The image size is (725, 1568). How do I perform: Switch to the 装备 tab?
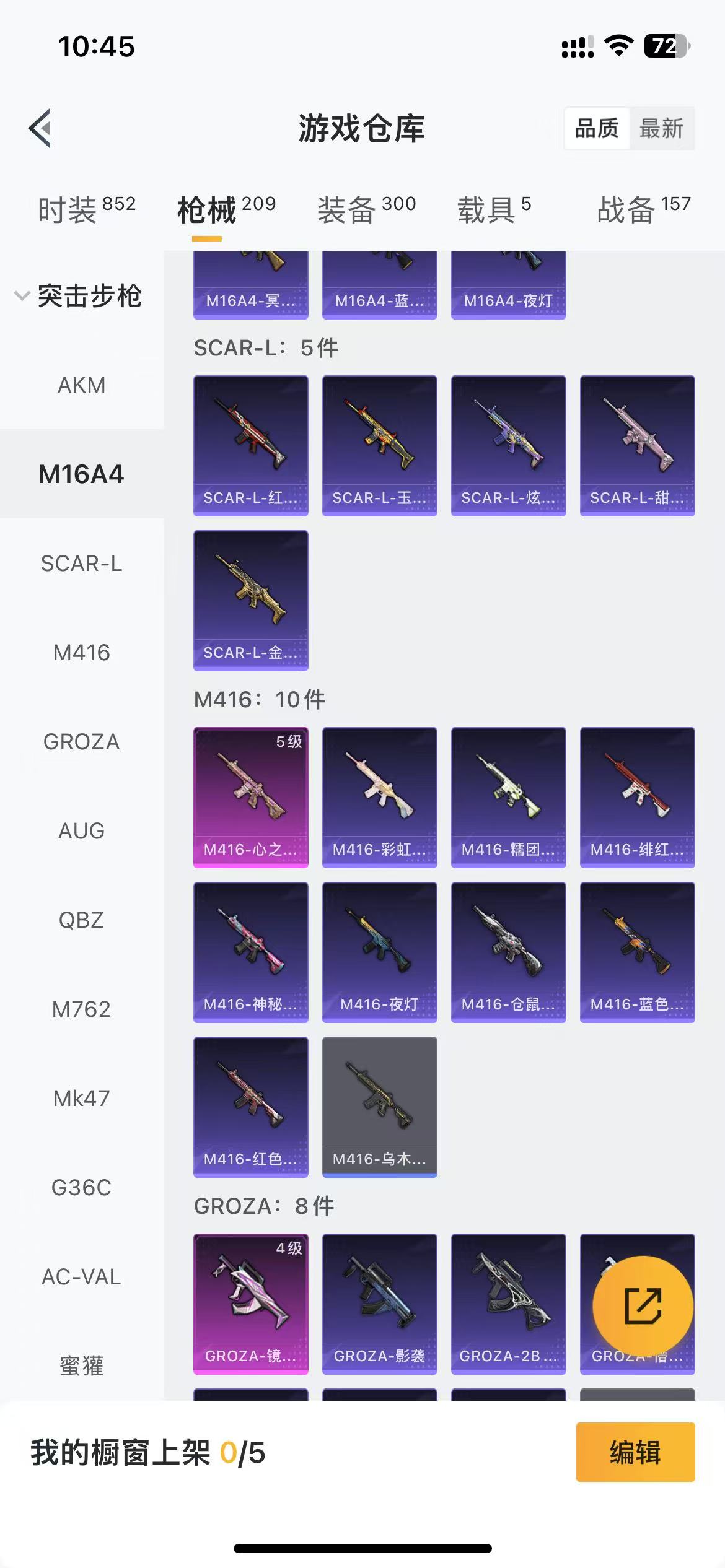coord(366,209)
